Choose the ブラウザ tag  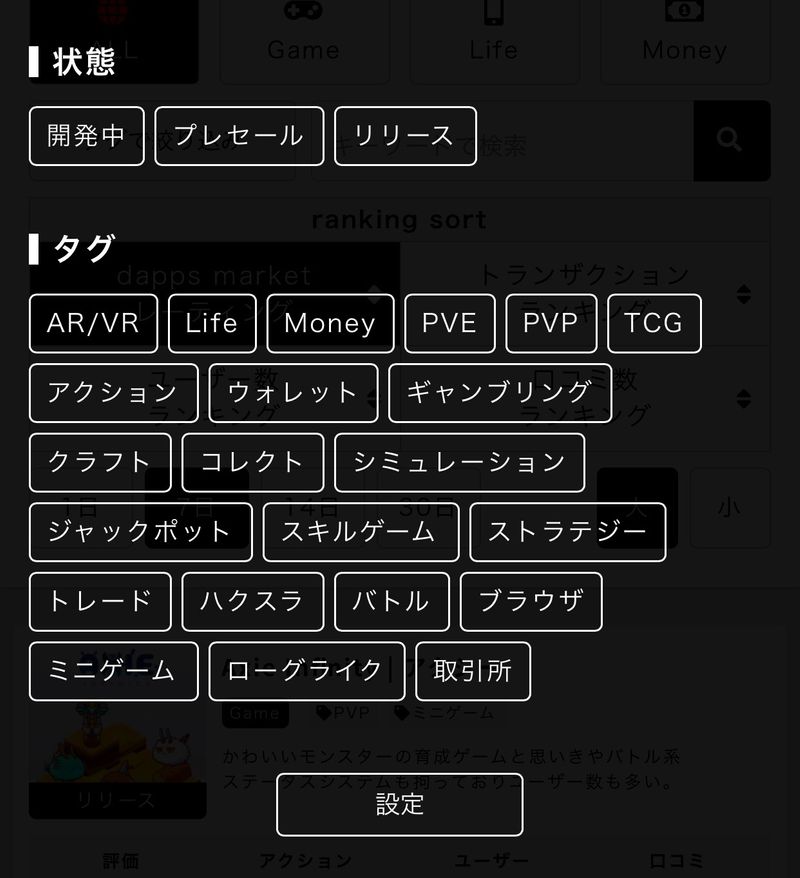click(x=531, y=602)
